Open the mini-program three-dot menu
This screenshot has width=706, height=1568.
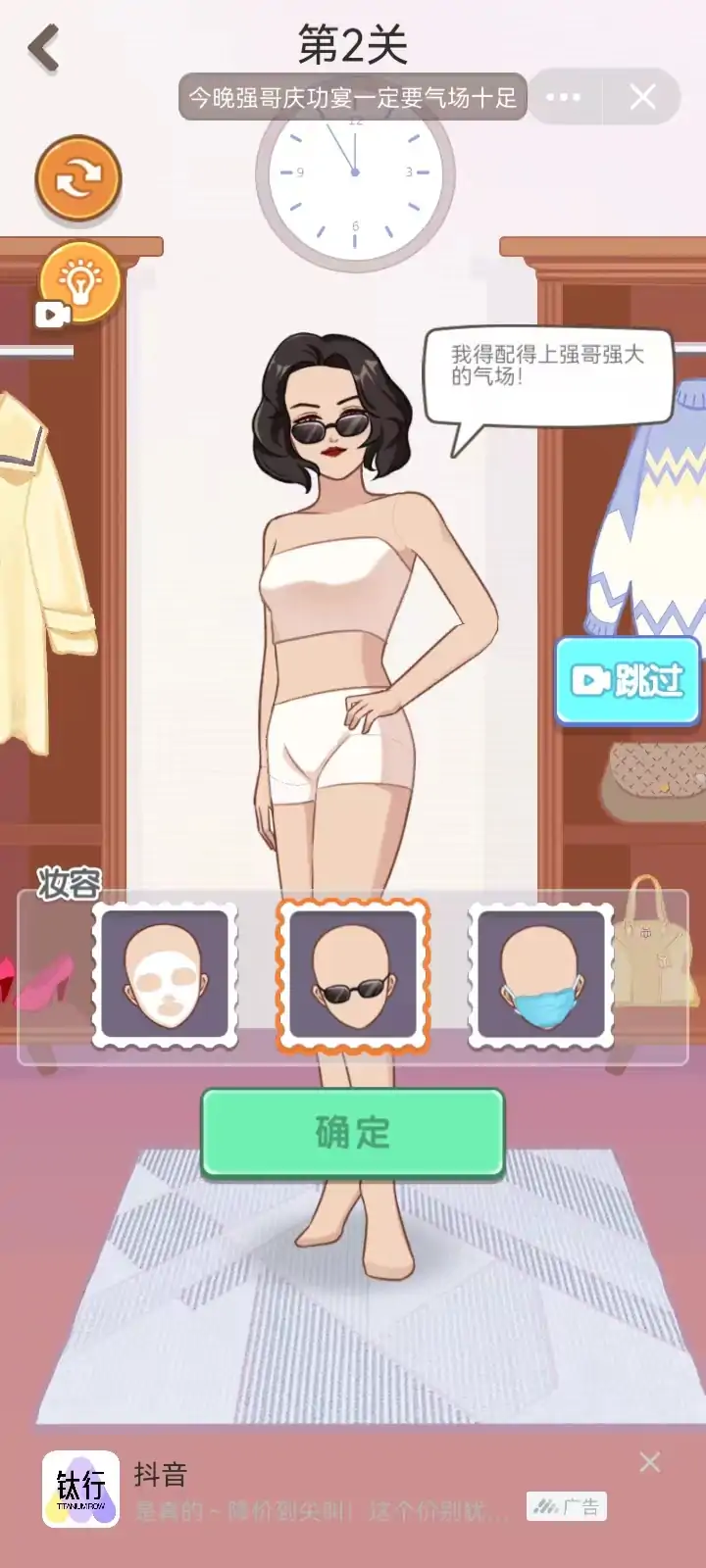563,97
